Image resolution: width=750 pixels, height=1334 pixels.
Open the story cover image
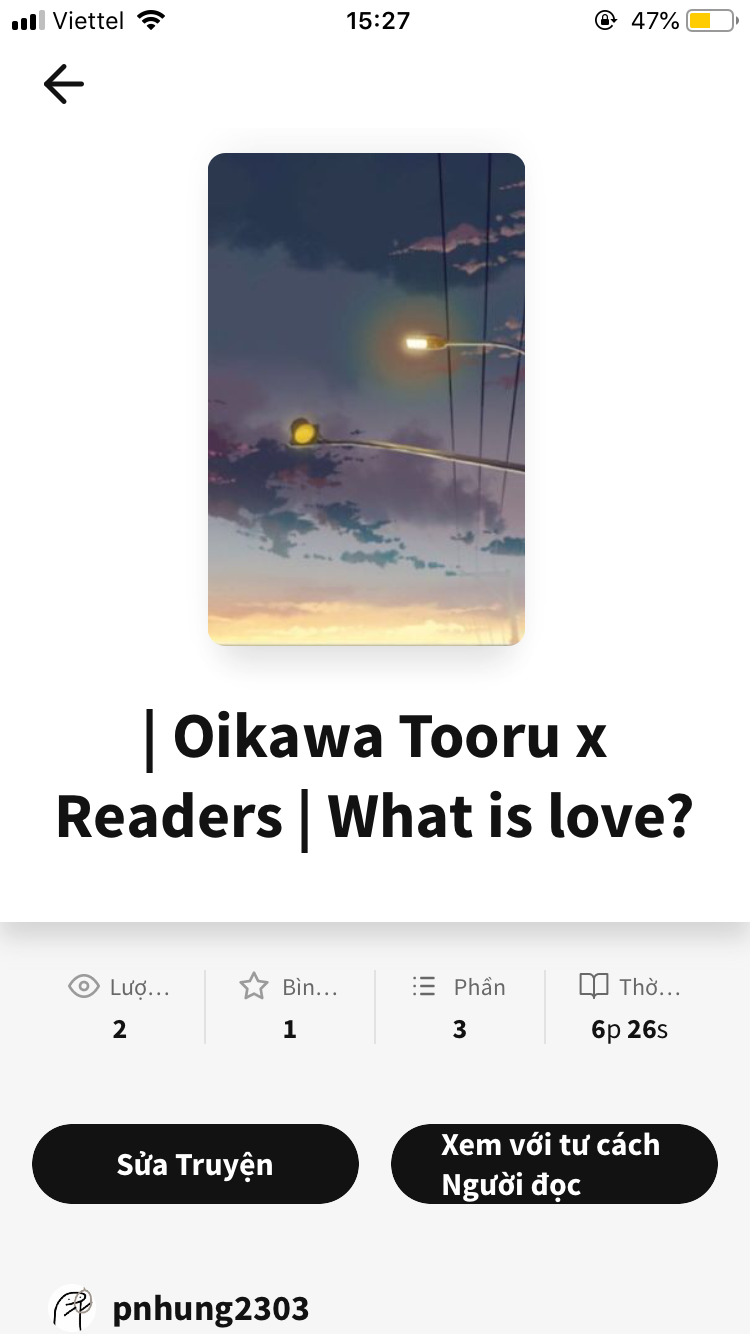click(x=366, y=398)
